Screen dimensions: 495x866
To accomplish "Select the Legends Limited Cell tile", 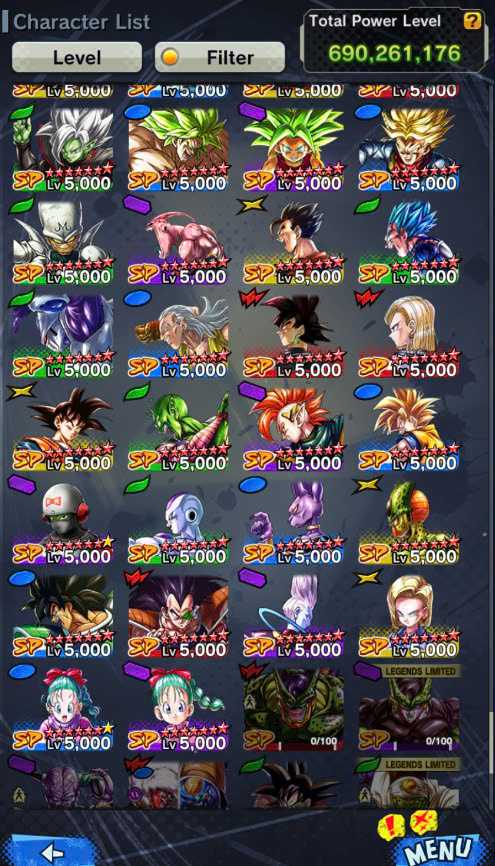I will click(x=409, y=709).
